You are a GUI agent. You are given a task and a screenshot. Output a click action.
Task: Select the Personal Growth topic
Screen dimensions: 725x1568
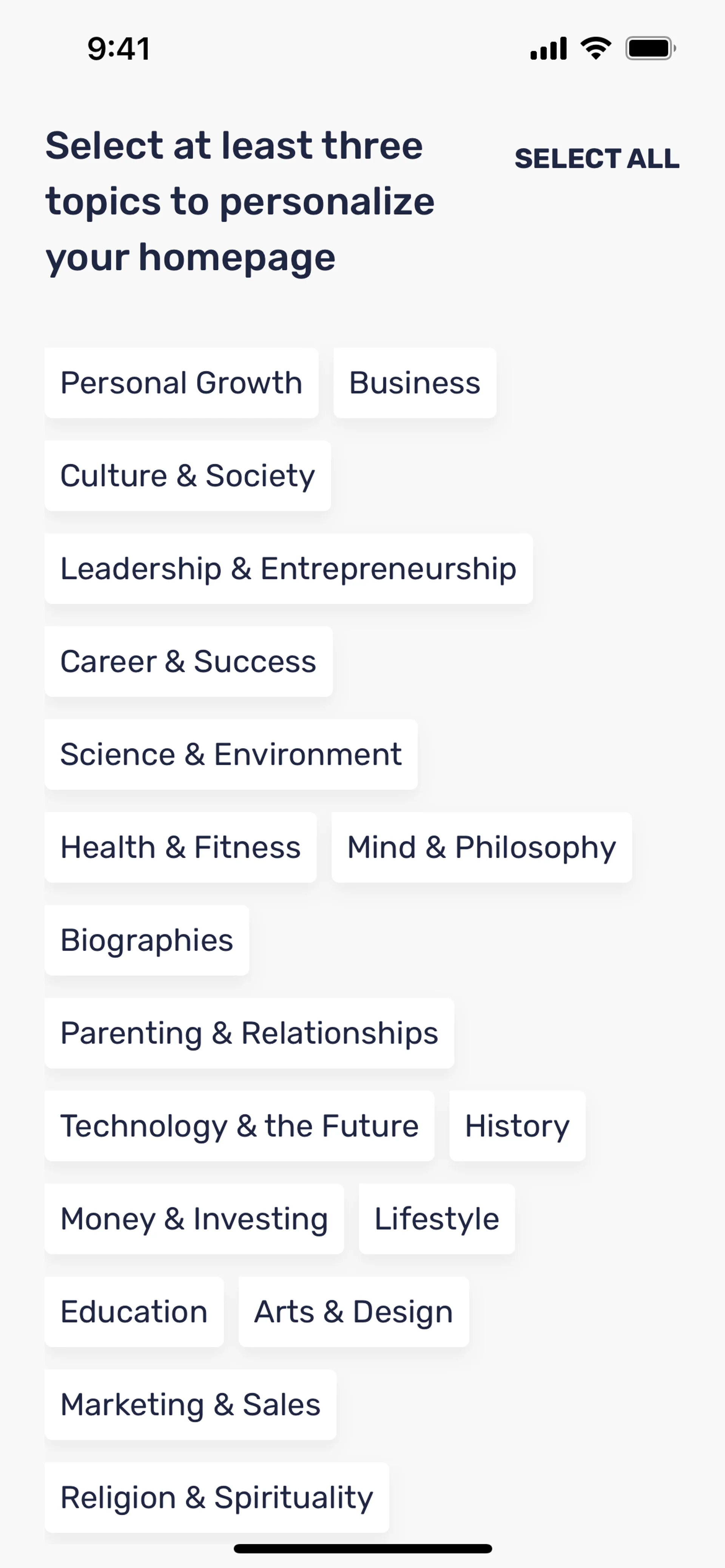pyautogui.click(x=182, y=383)
